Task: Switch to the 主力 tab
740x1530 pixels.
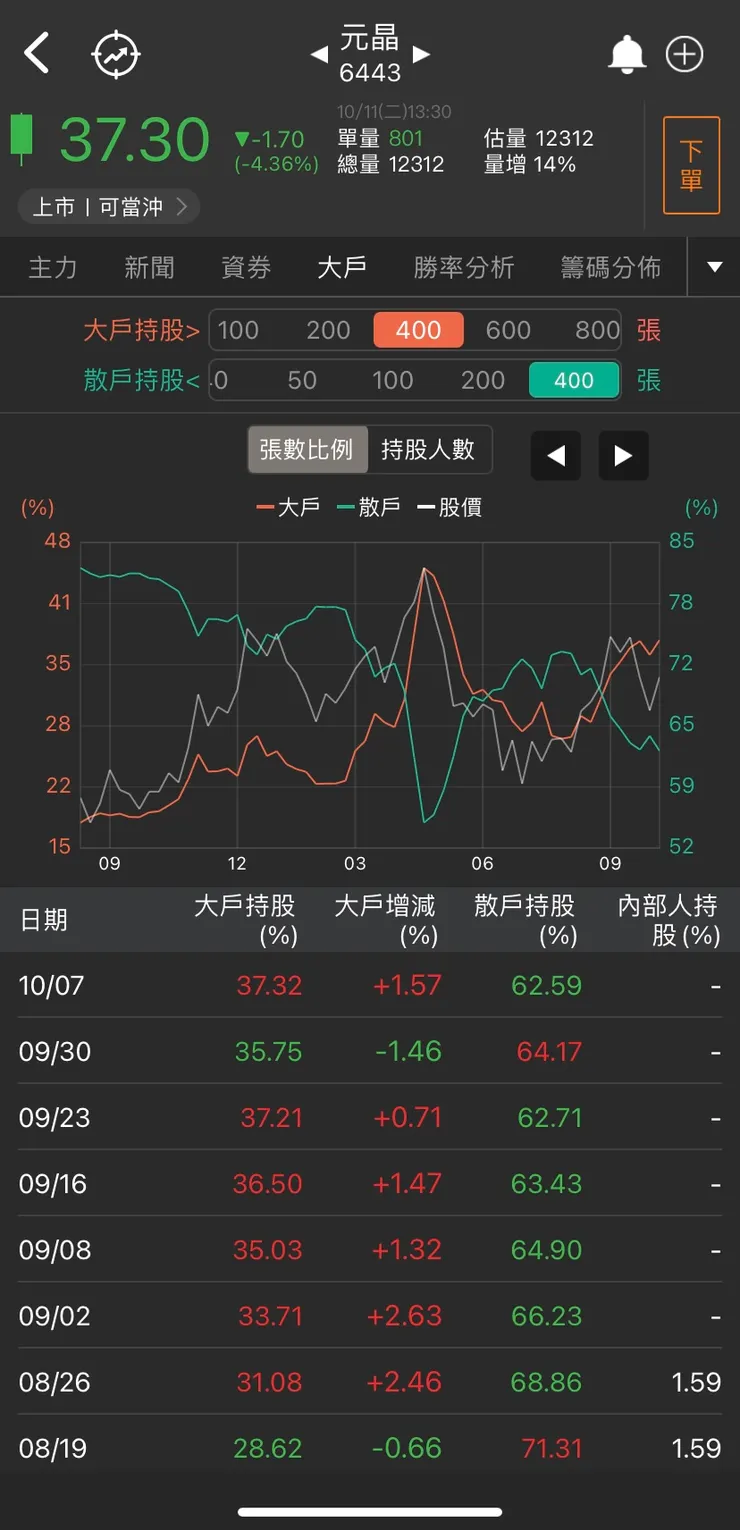Action: pos(52,267)
